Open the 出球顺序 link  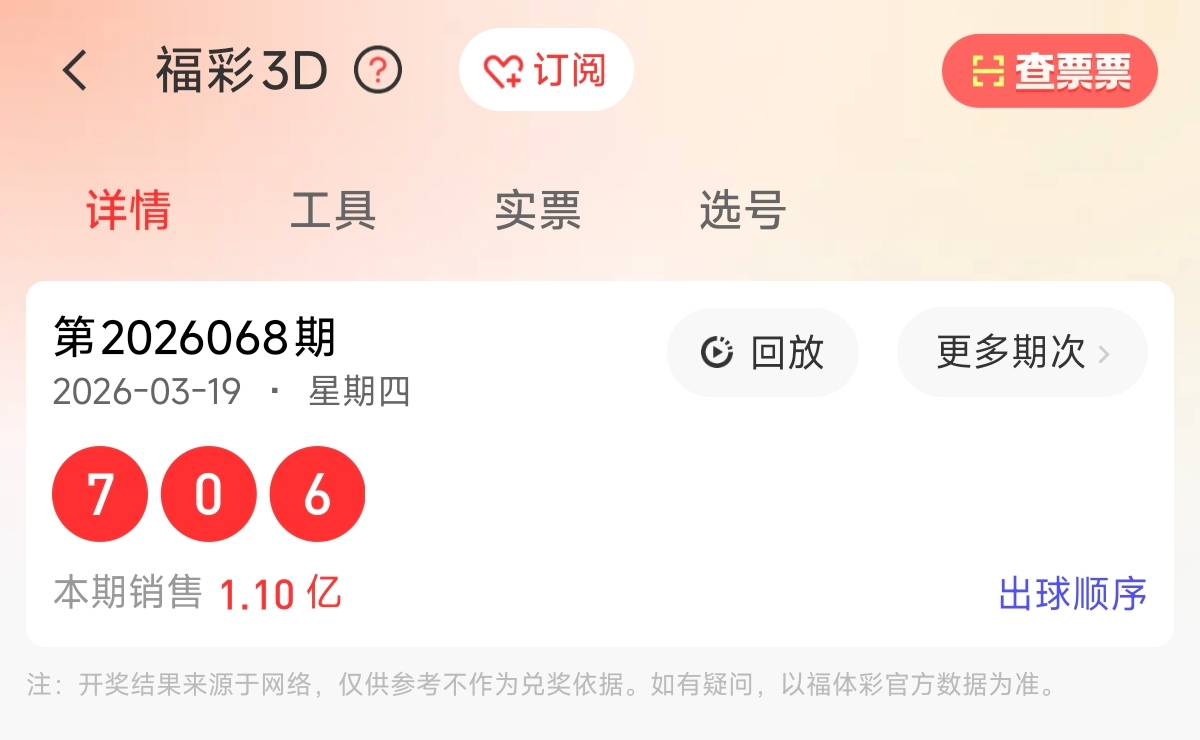(1072, 594)
